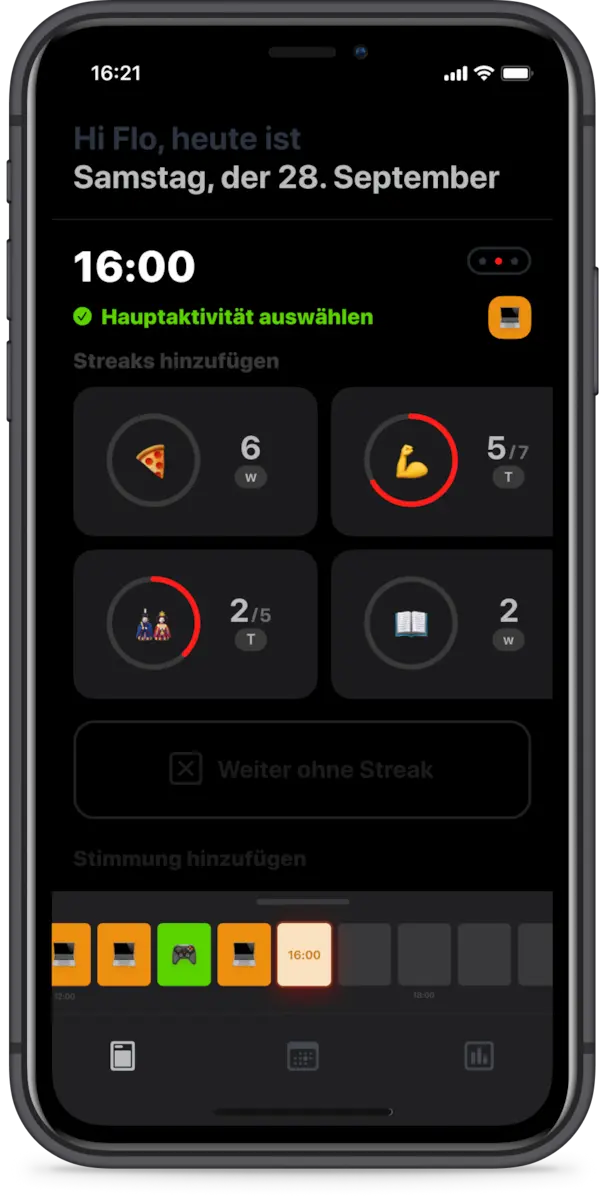
Task: Add the pizza streak card
Action: (x=195, y=461)
